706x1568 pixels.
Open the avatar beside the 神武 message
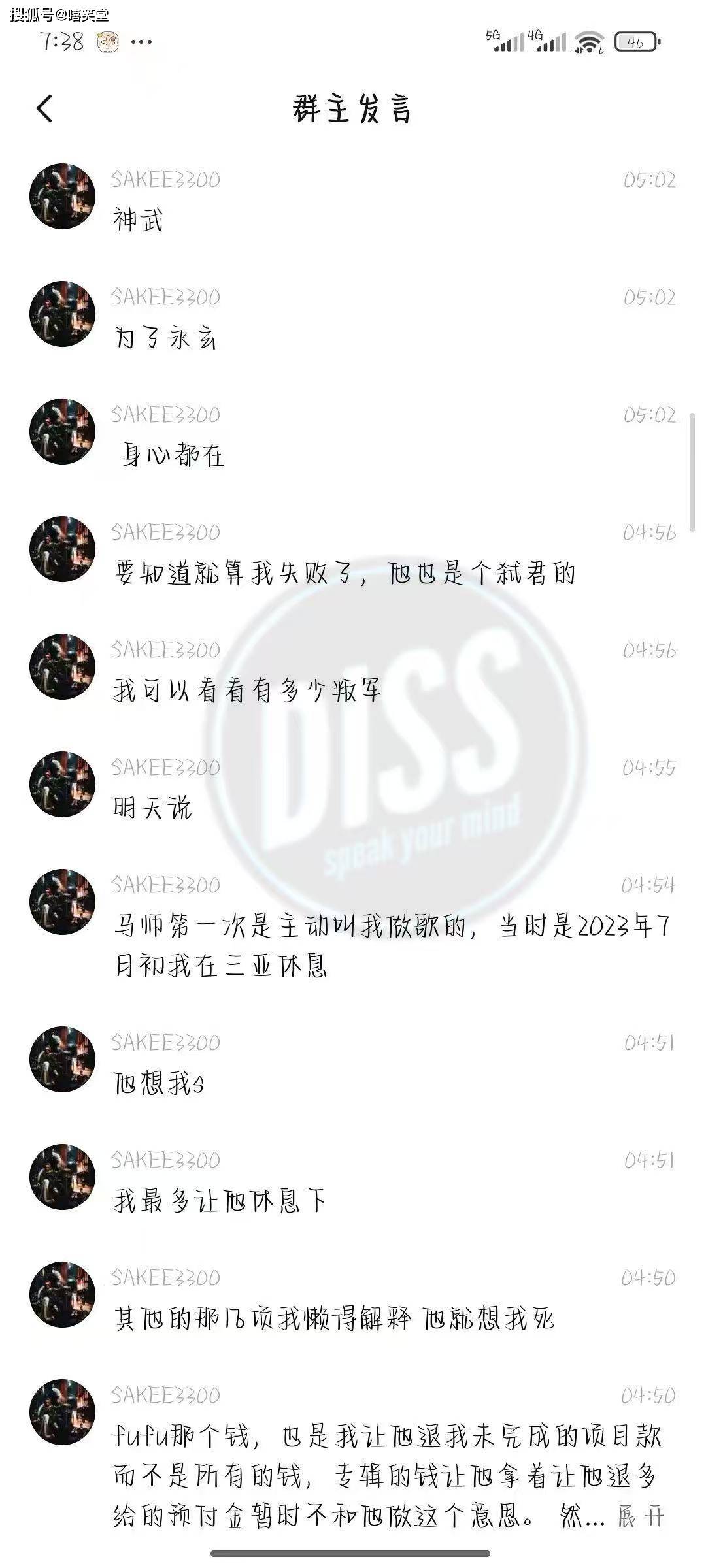coord(63,196)
